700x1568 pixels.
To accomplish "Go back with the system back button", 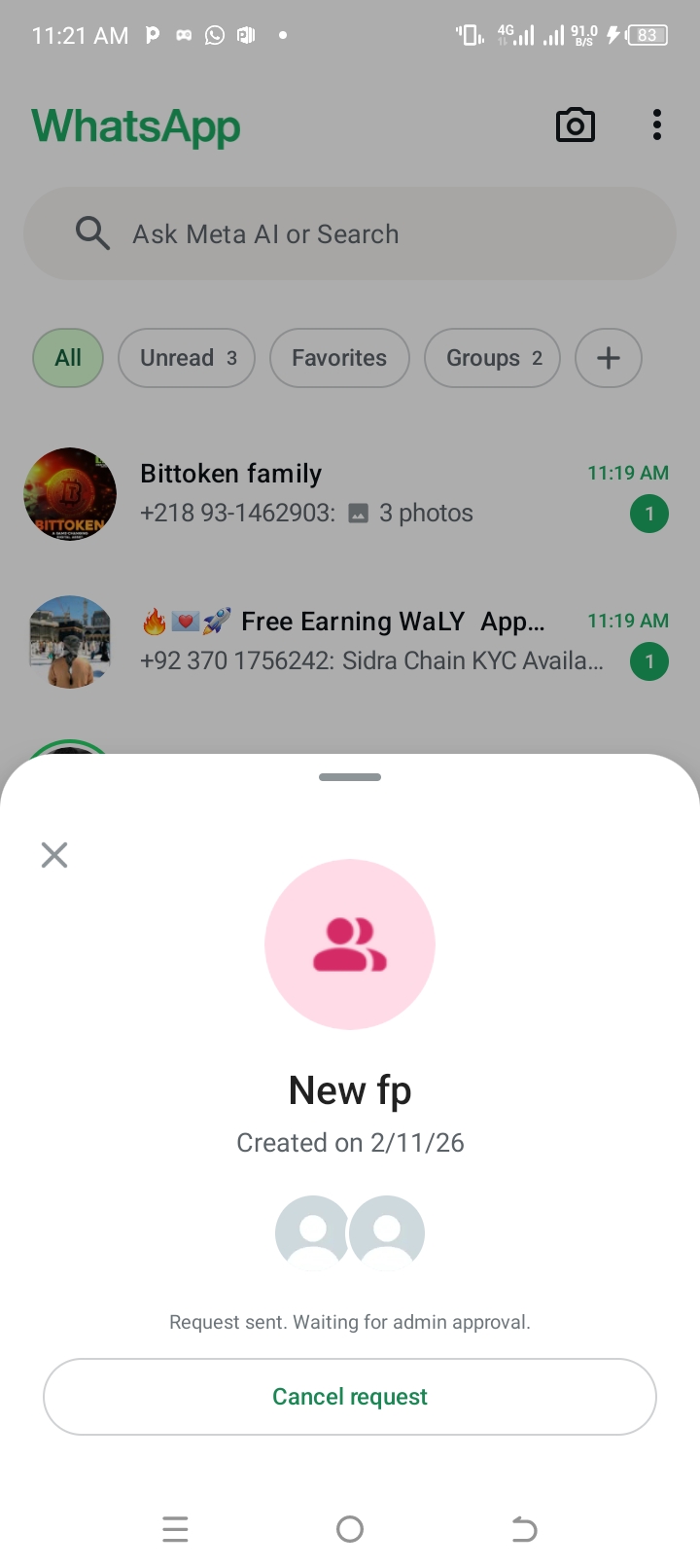I will click(x=524, y=1529).
